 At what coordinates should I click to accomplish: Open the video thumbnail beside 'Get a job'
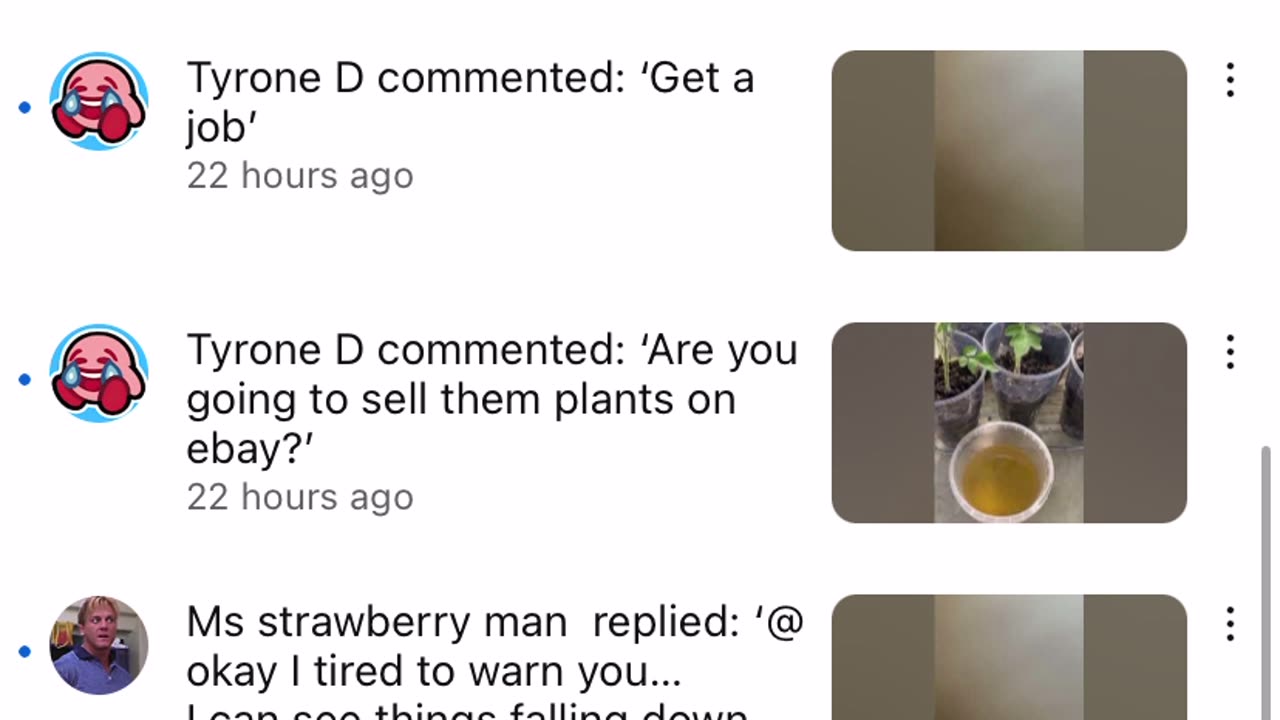point(1009,151)
